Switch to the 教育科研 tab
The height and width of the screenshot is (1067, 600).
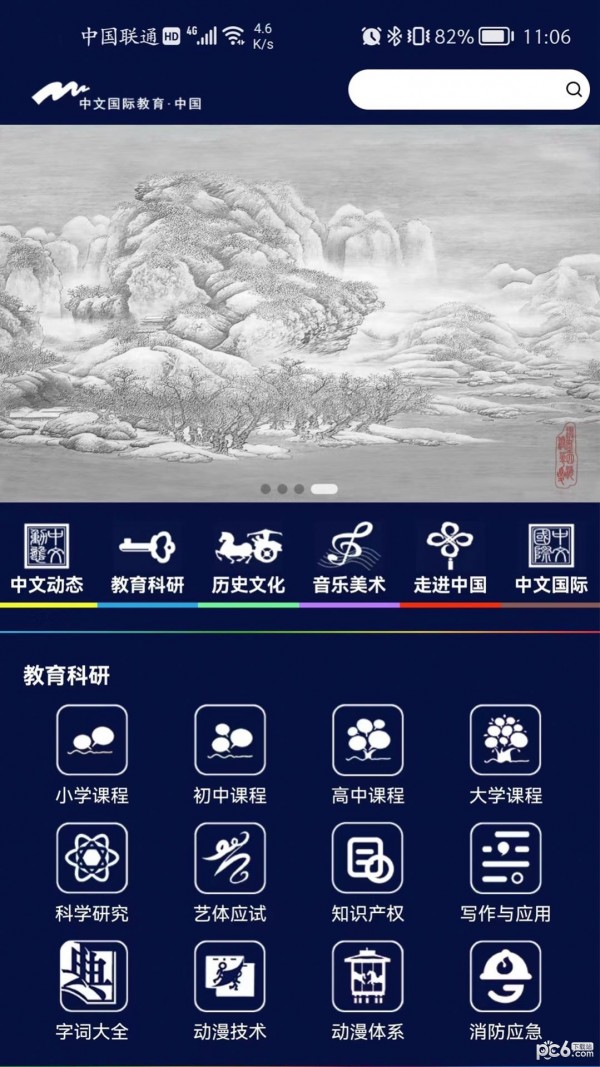coord(147,560)
